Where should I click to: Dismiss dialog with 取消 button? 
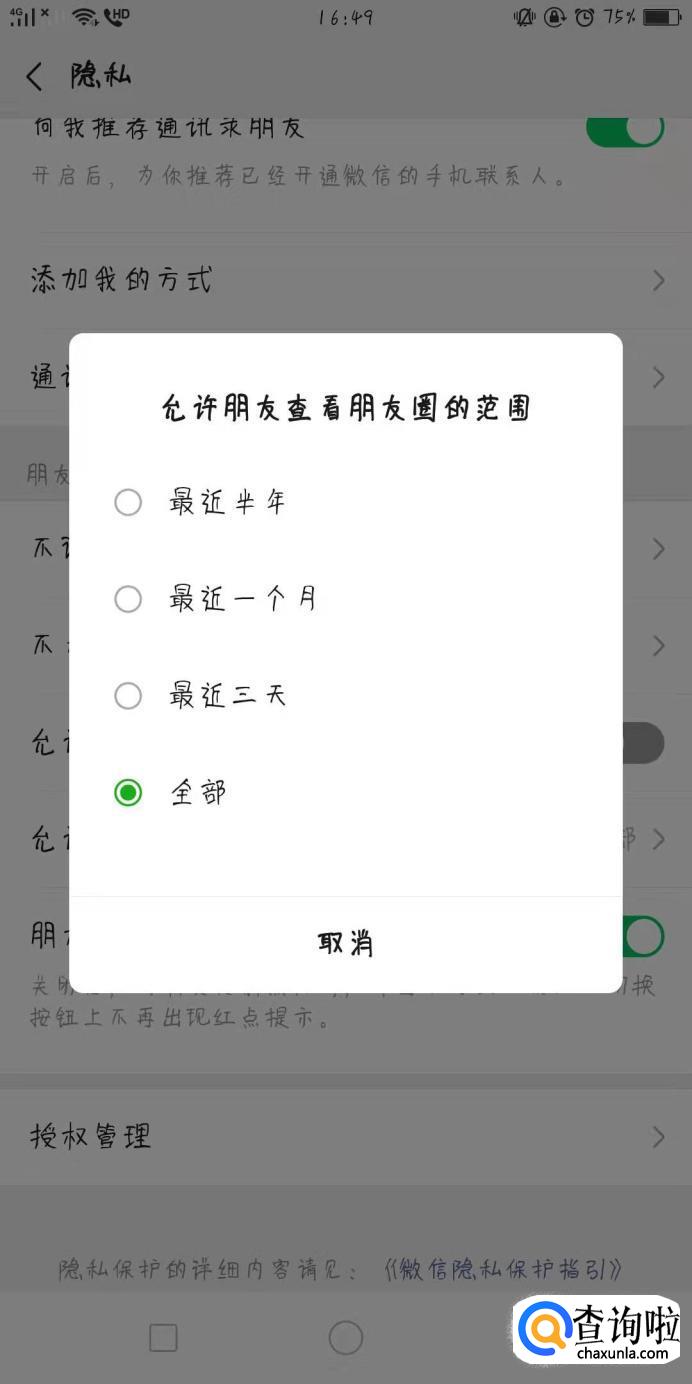coord(345,943)
